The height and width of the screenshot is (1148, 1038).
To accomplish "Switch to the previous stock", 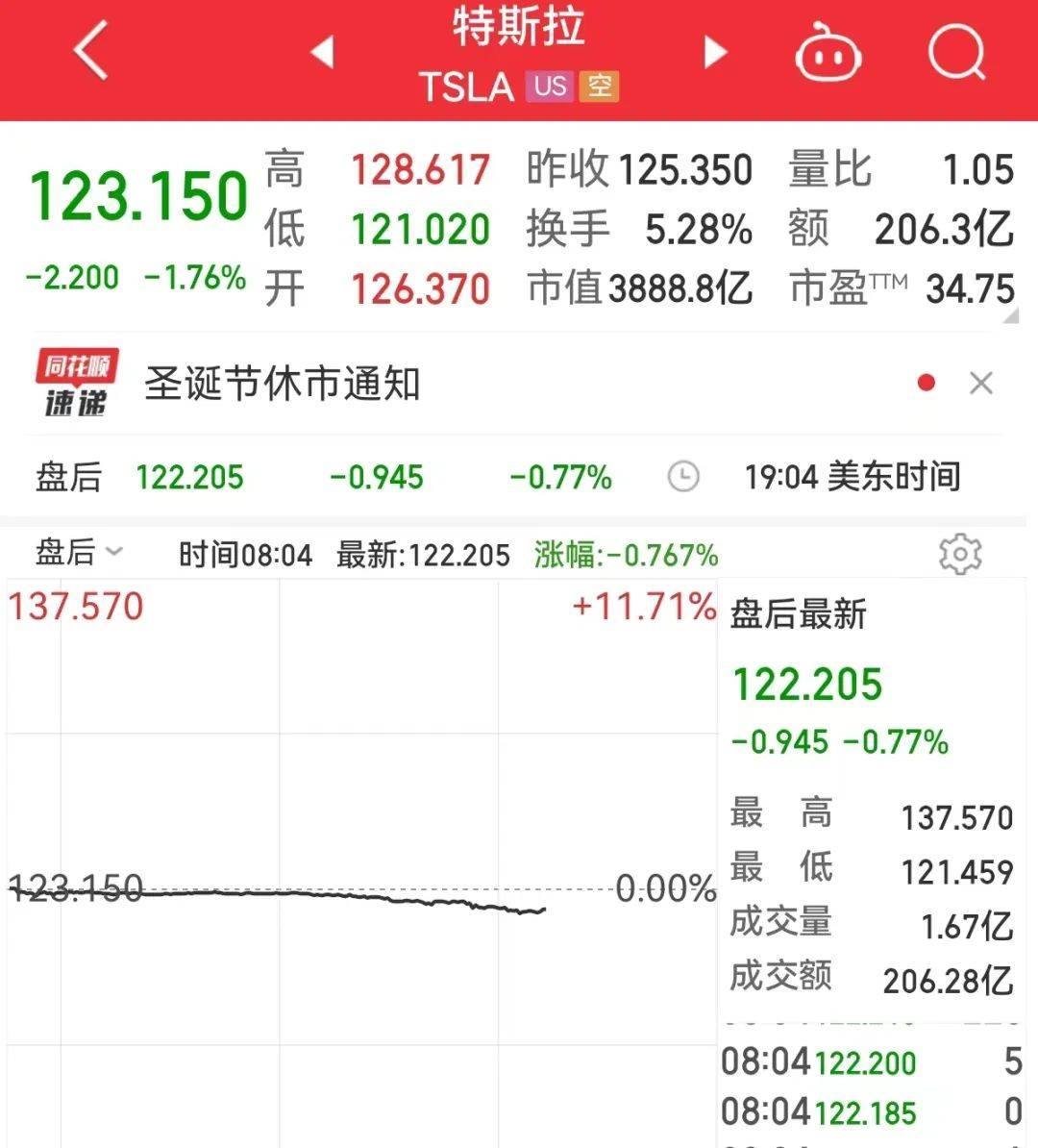I will 322,52.
